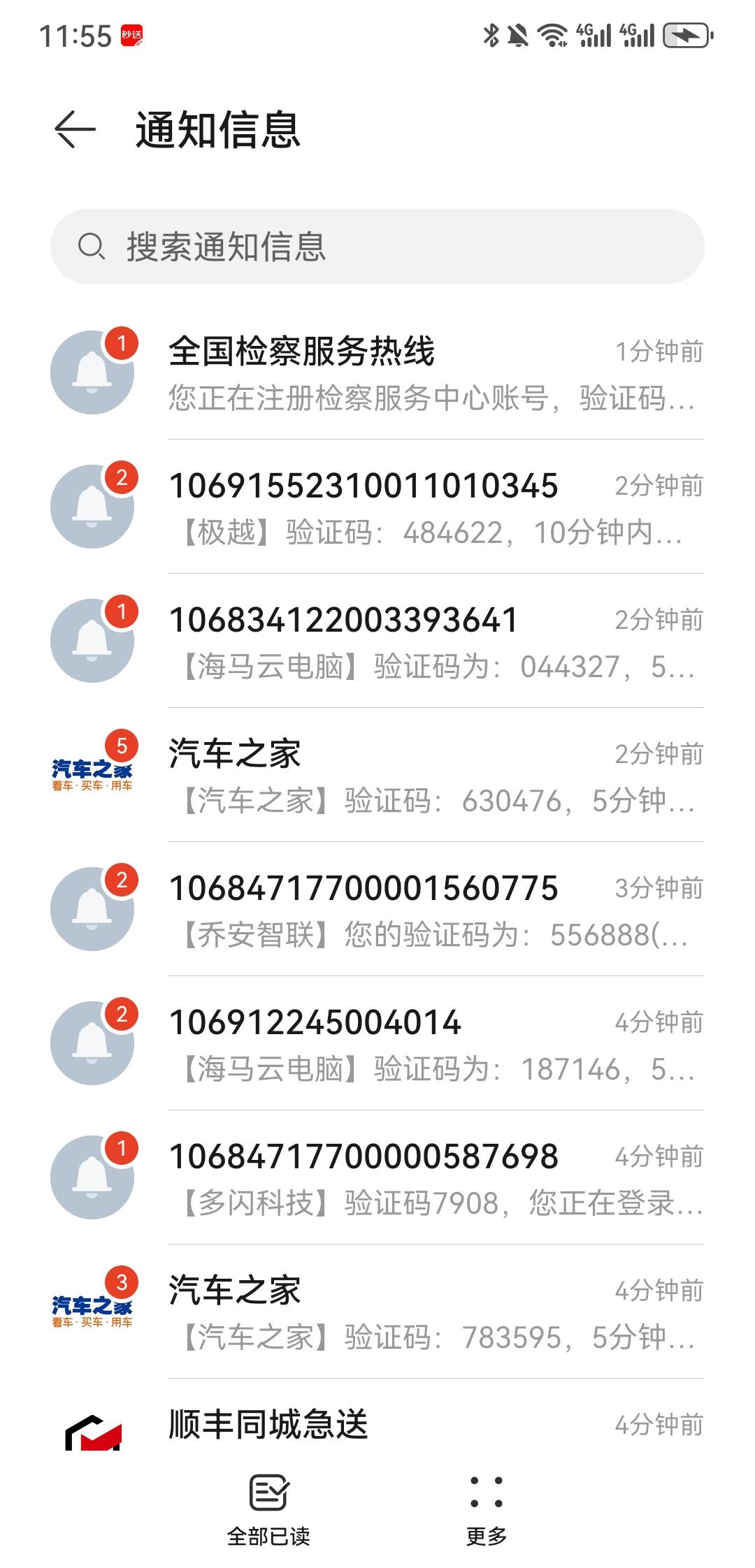
Task: Open 汽车之家 thread with code 783595
Action: [377, 1312]
